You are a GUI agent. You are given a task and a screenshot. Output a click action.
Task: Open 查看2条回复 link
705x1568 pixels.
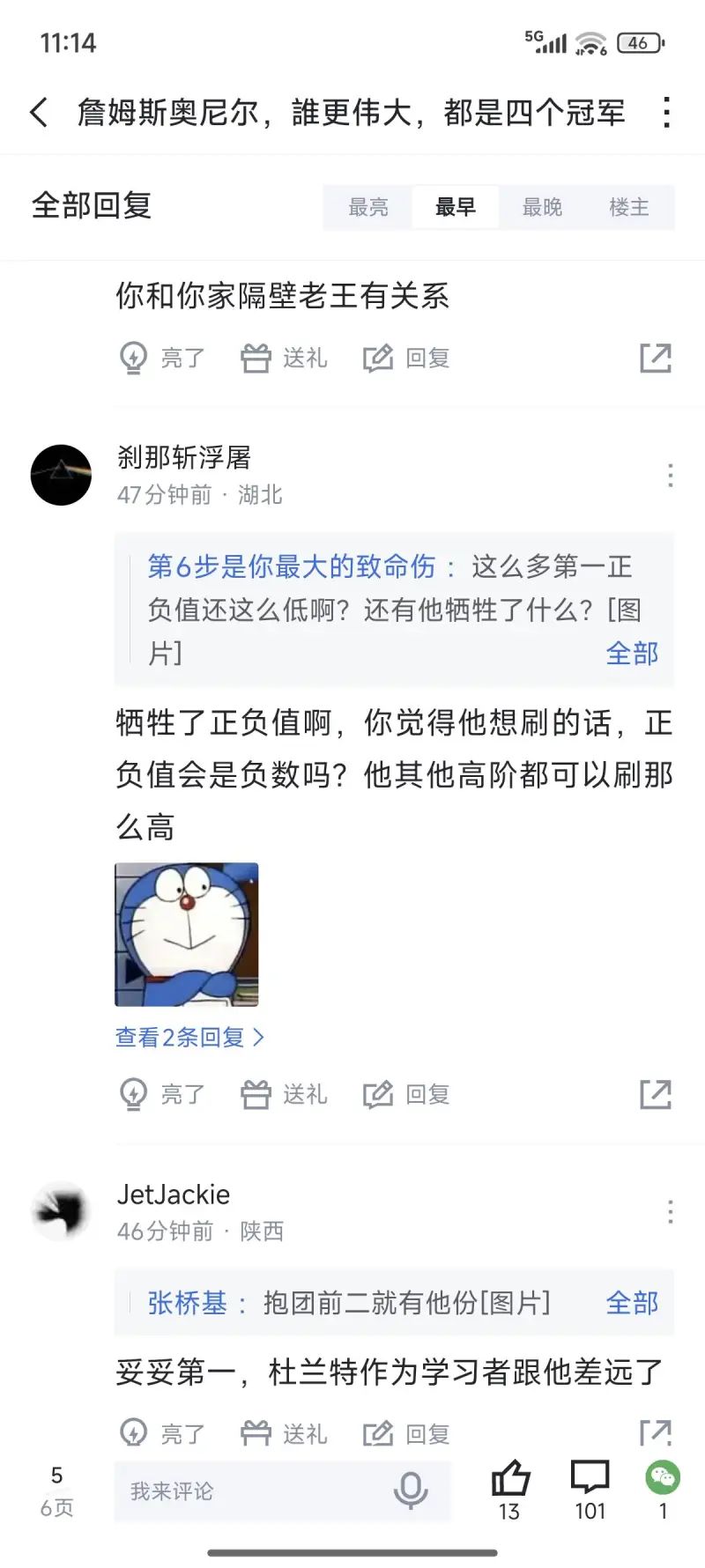[x=189, y=1038]
